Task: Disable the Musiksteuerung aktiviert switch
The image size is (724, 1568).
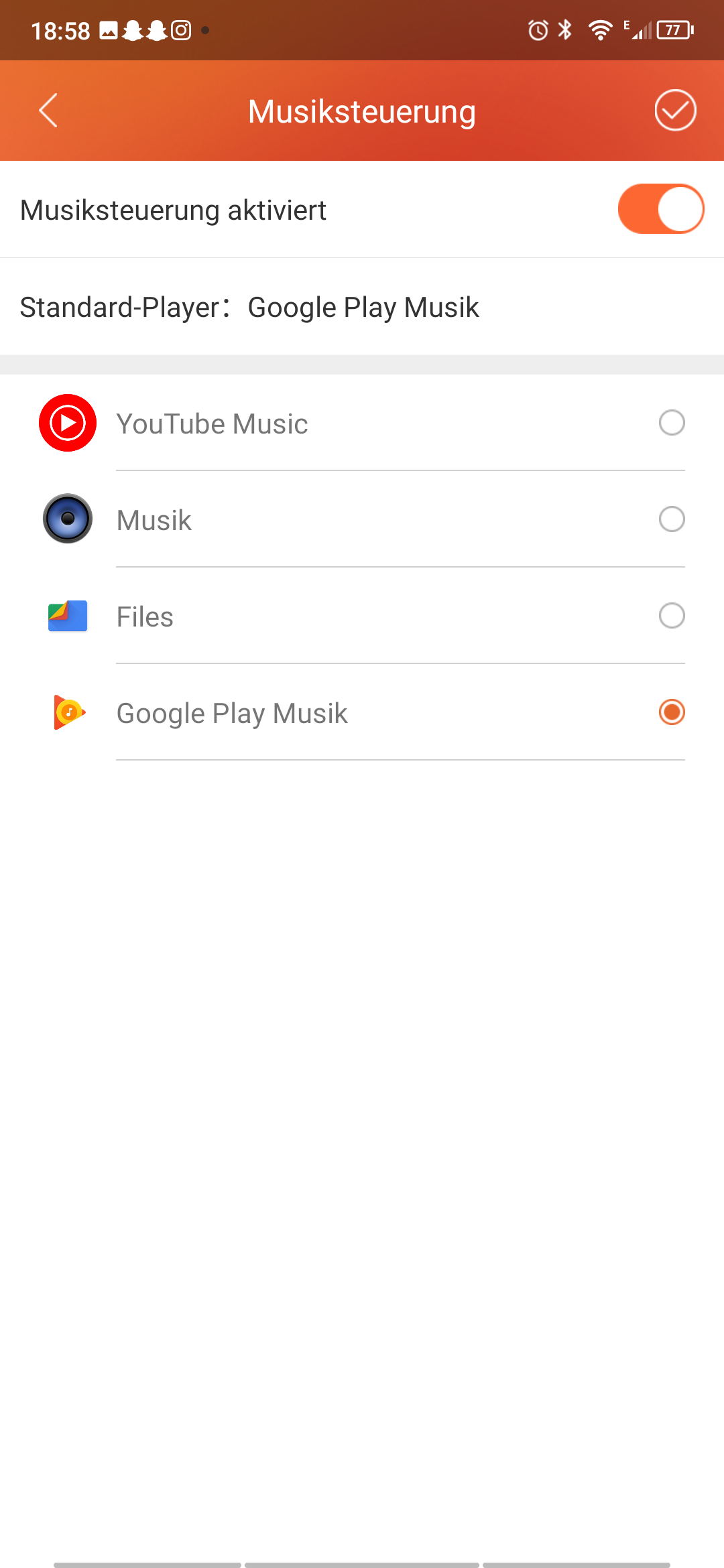Action: tap(660, 209)
